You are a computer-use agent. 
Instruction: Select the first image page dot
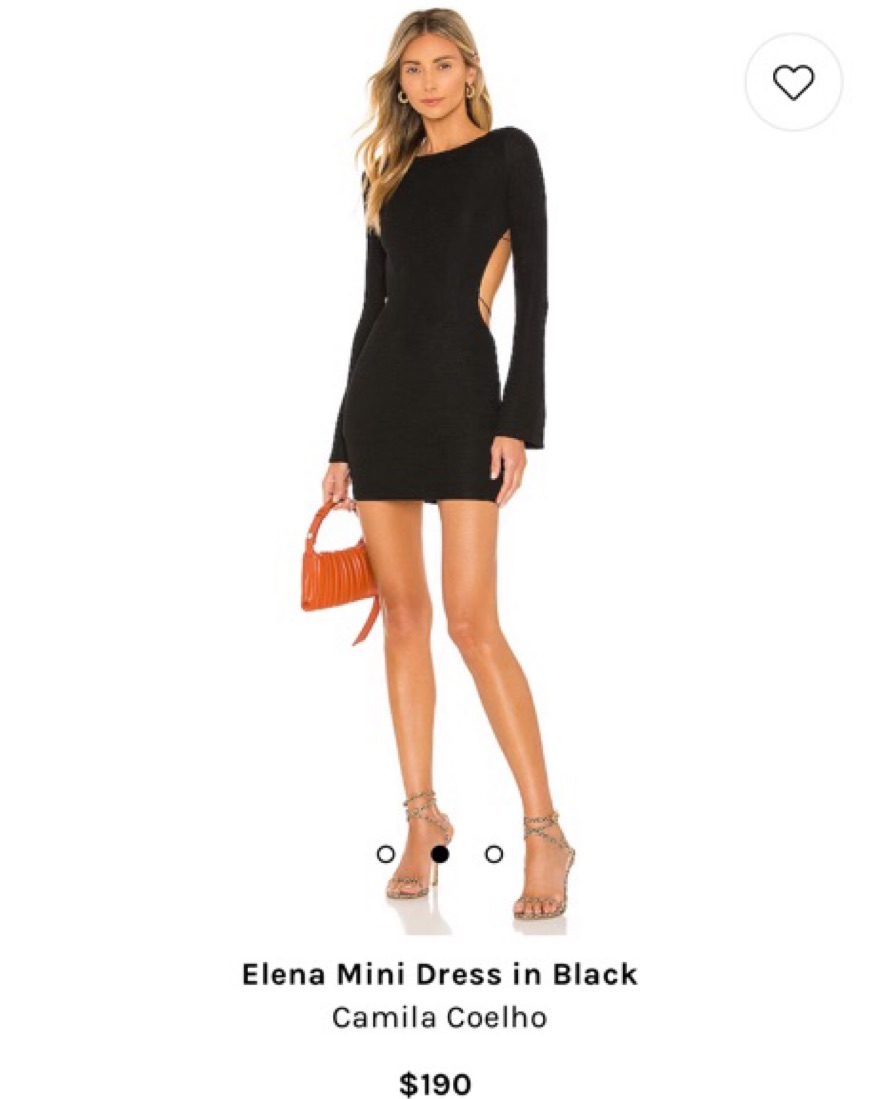[x=386, y=854]
